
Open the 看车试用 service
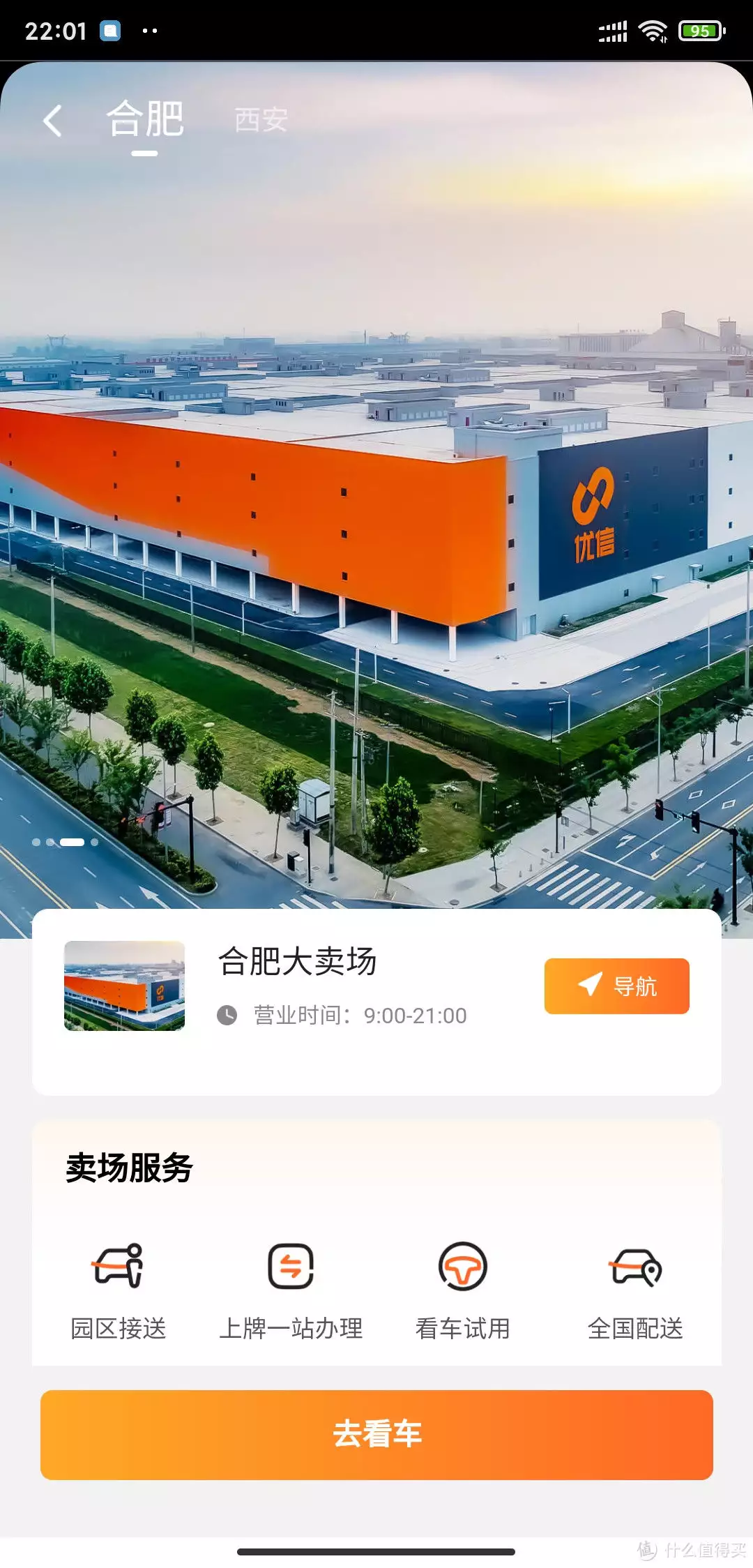463,1290
